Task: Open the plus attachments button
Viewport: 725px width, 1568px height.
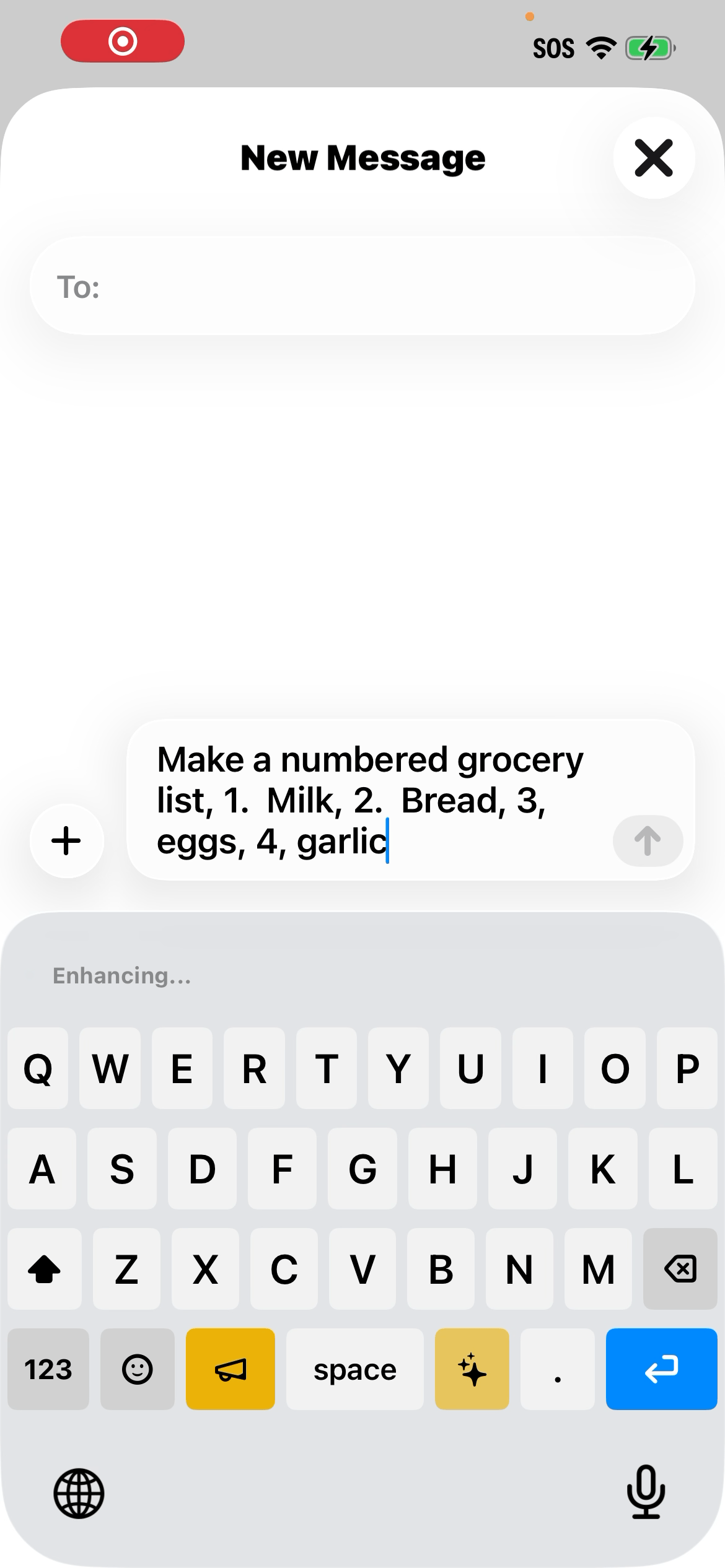Action: 66,841
